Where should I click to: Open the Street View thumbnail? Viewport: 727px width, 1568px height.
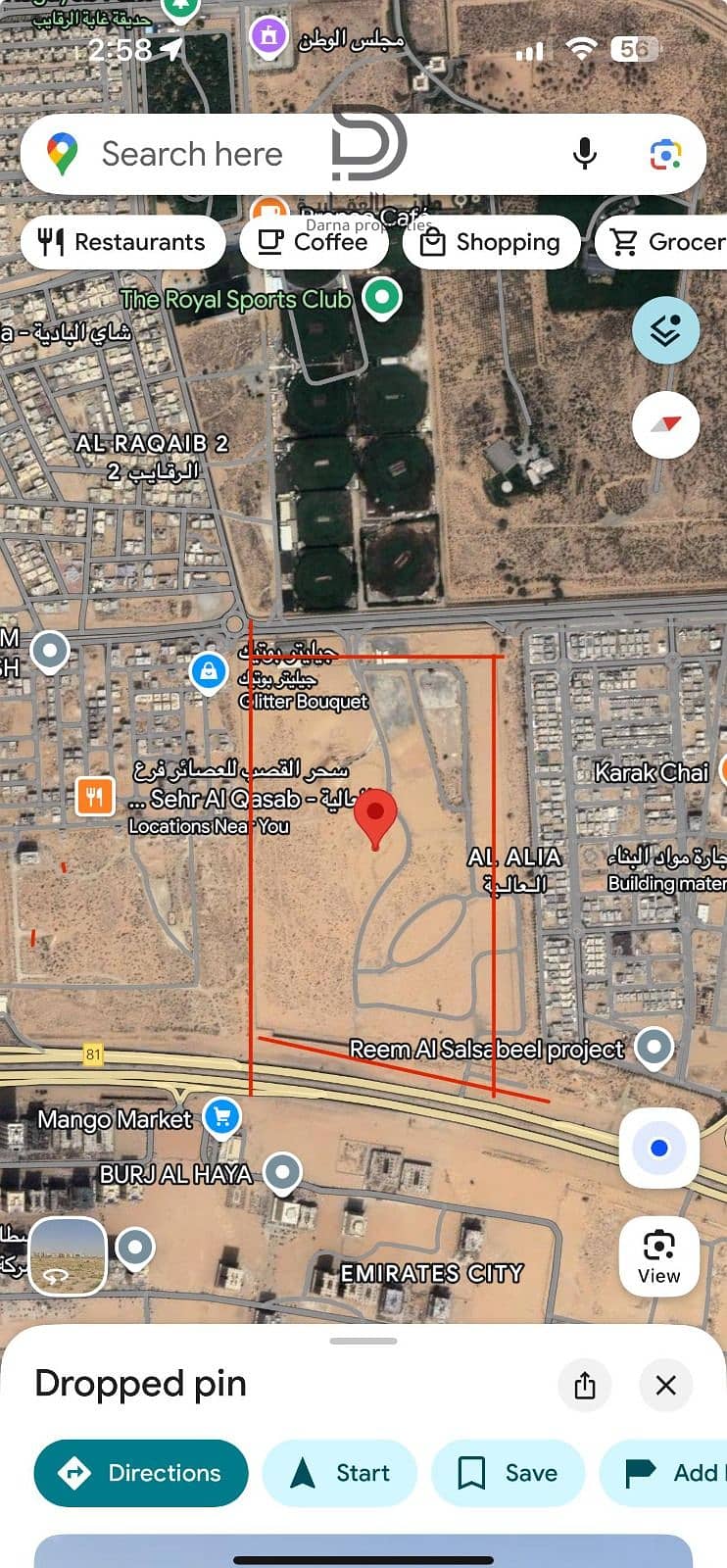click(68, 1256)
